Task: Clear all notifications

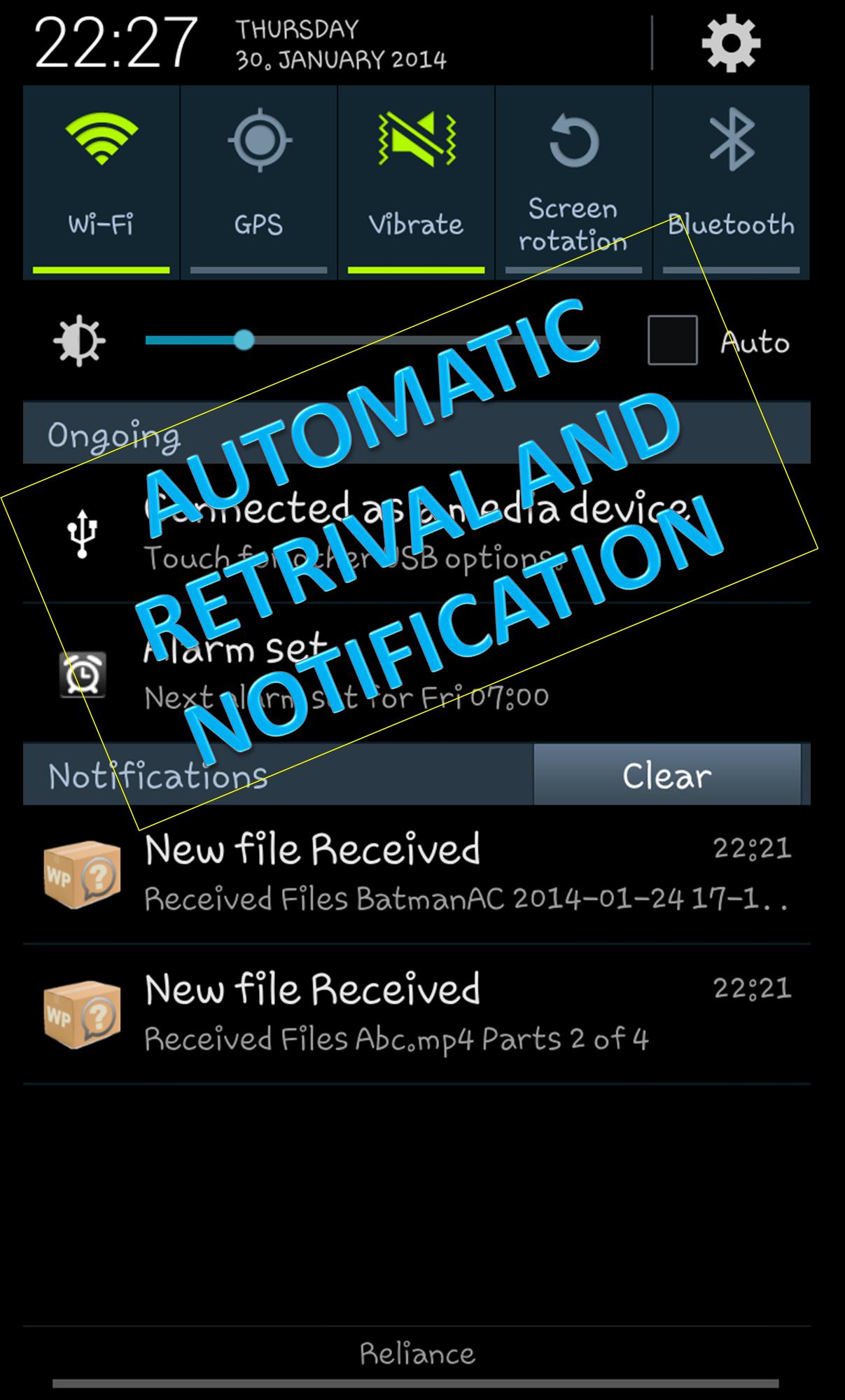Action: pos(666,775)
